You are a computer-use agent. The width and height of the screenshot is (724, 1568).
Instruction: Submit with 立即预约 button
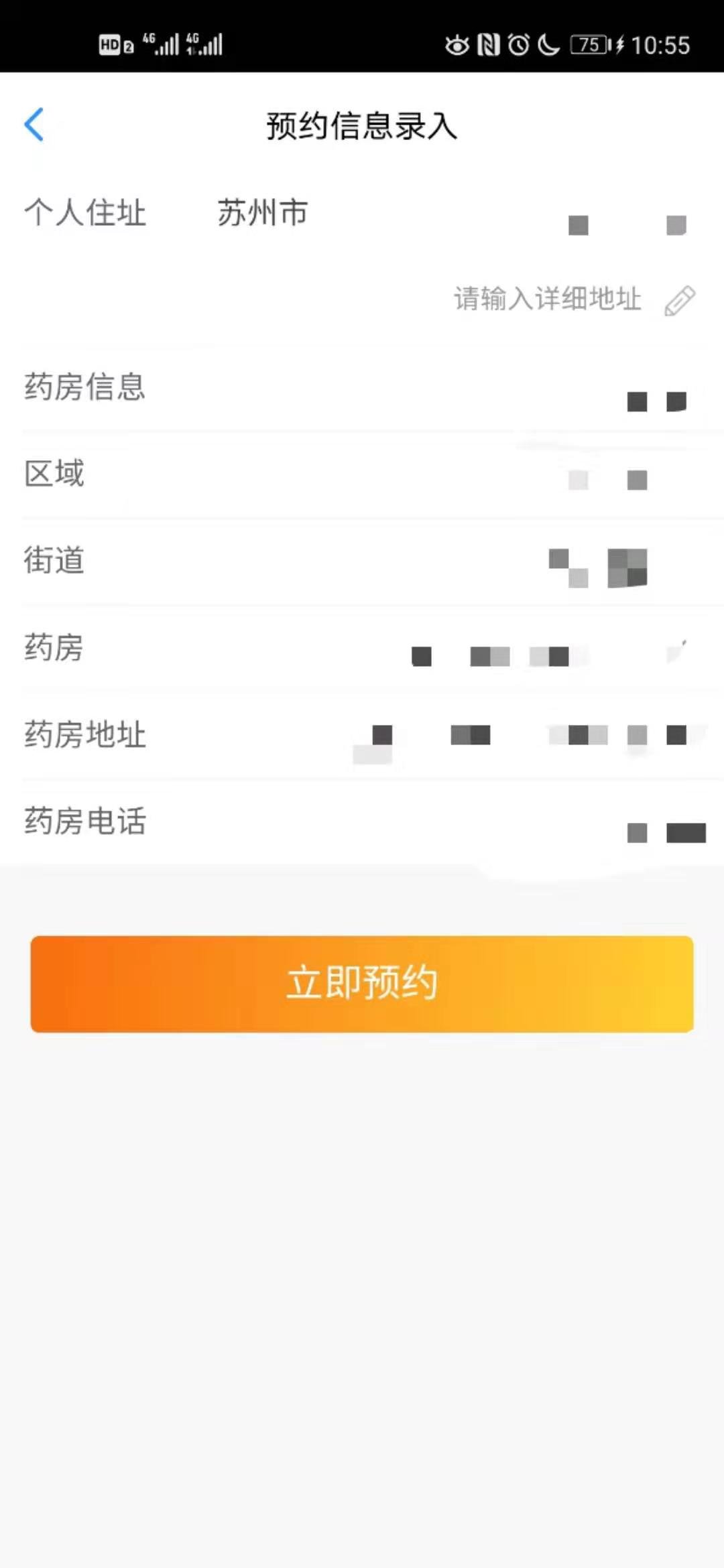[x=362, y=984]
